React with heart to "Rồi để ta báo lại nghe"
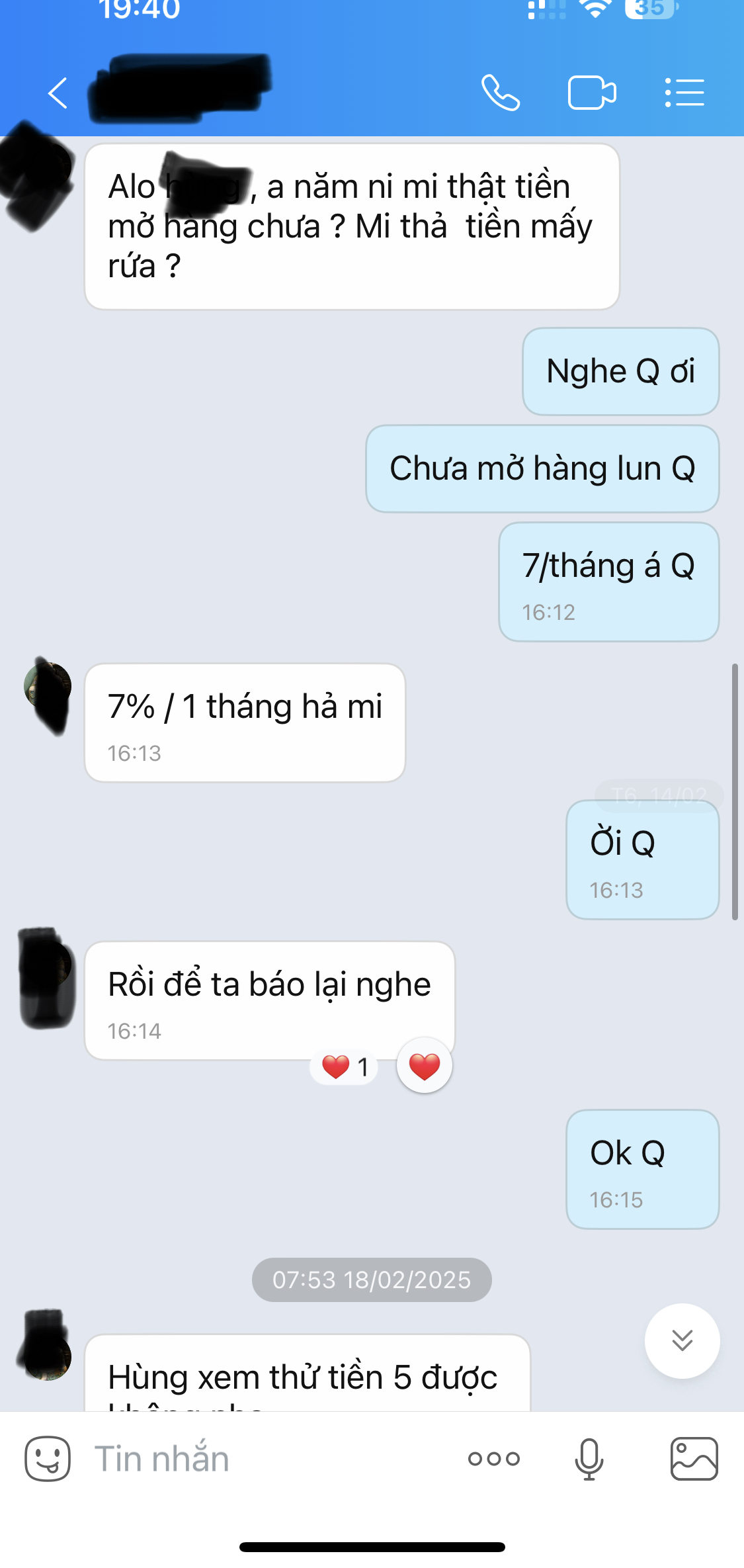Viewport: 744px width, 1568px height. pyautogui.click(x=425, y=1066)
